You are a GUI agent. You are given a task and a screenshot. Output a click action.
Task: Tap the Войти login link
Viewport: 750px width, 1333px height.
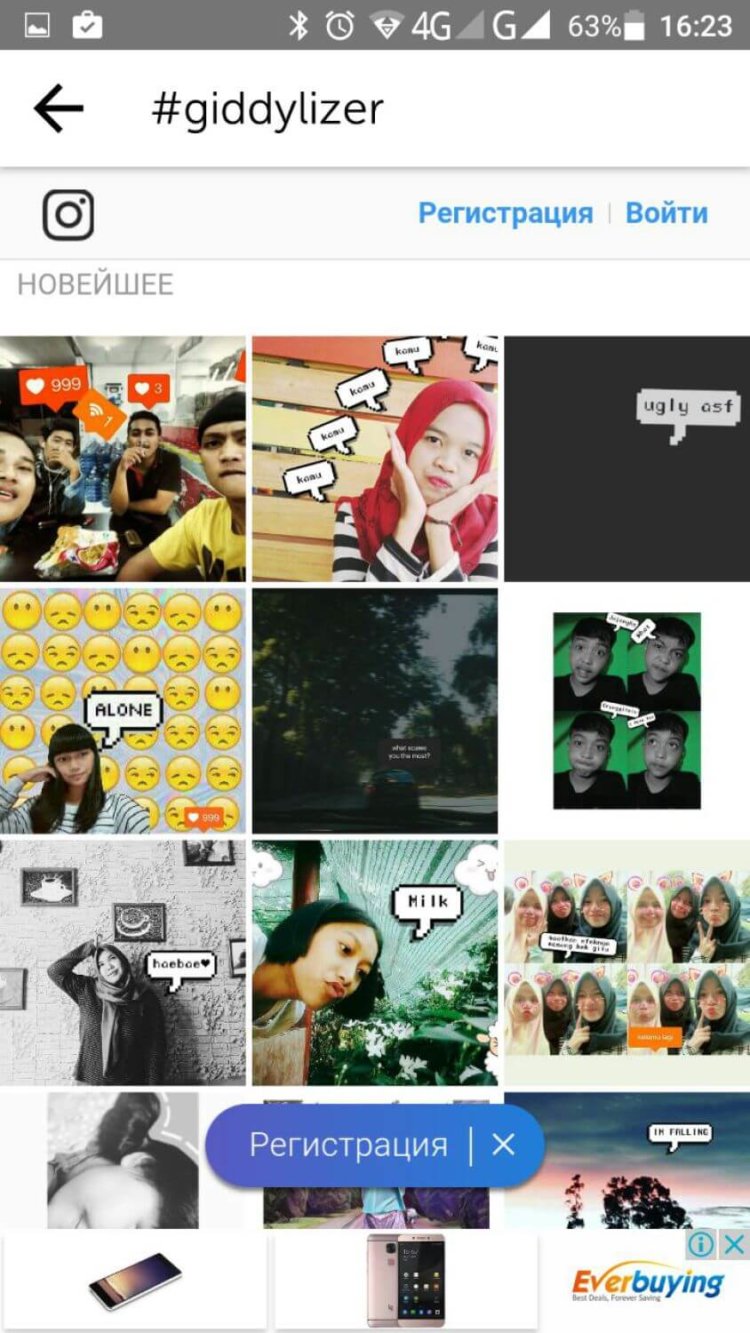click(x=666, y=213)
